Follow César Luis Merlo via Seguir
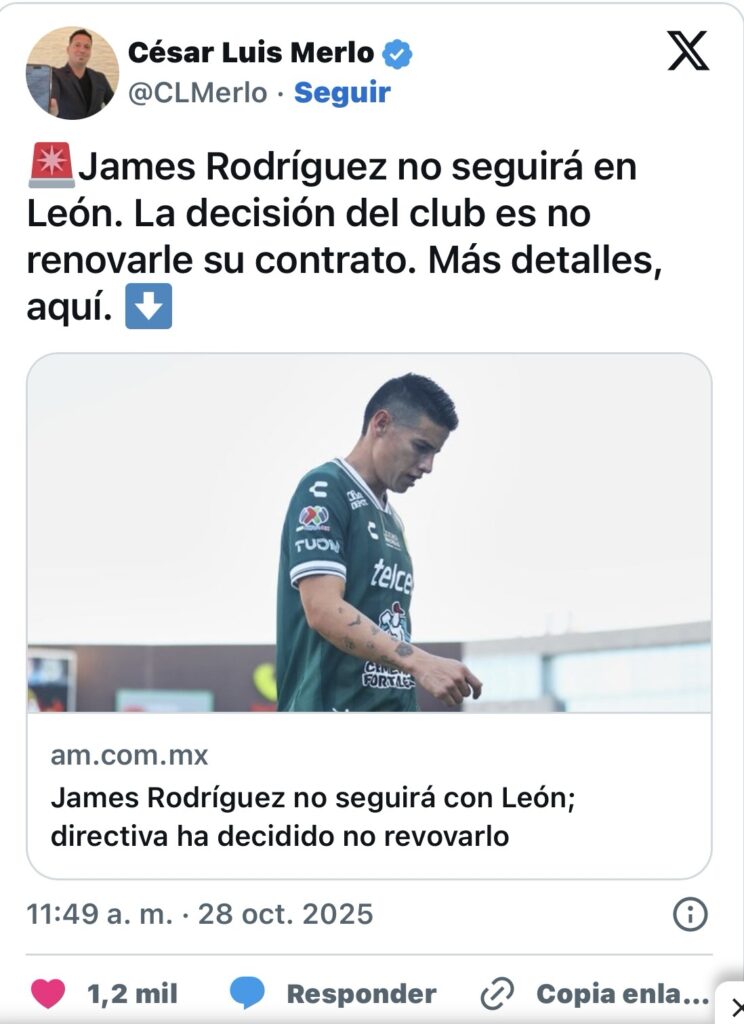Image resolution: width=744 pixels, height=1024 pixels. point(342,93)
